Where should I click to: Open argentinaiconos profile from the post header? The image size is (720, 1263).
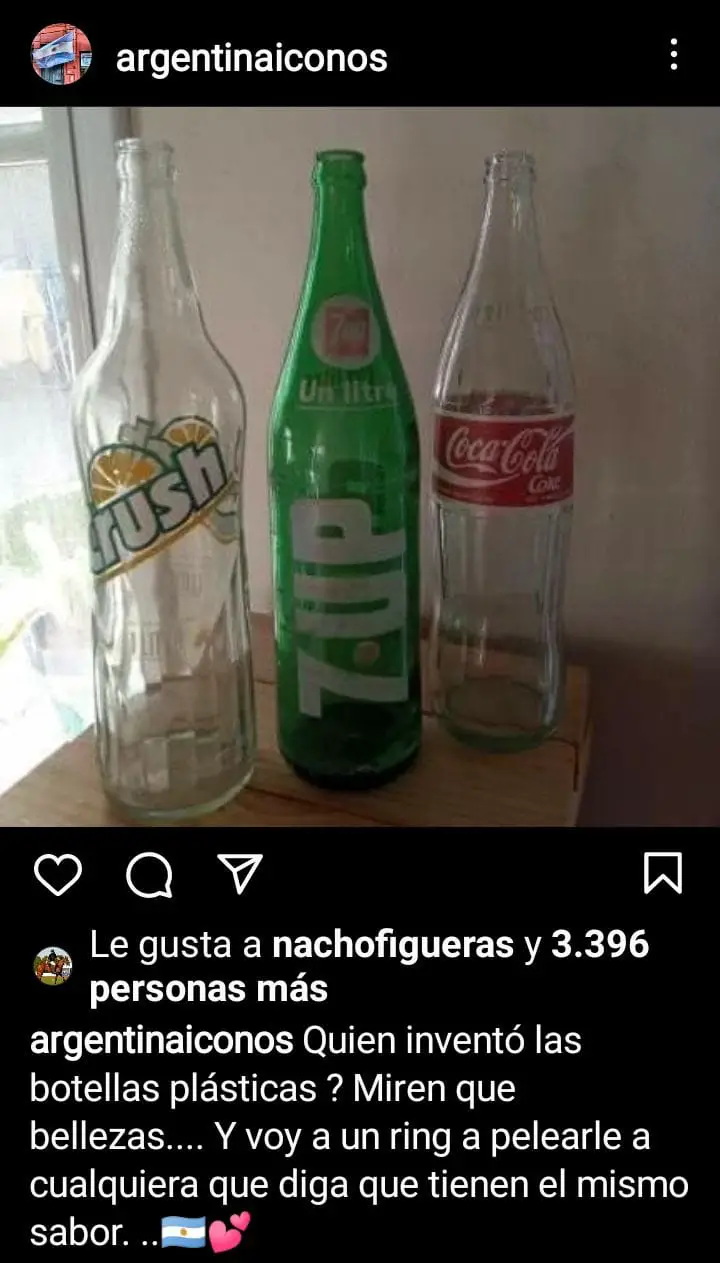point(251,58)
